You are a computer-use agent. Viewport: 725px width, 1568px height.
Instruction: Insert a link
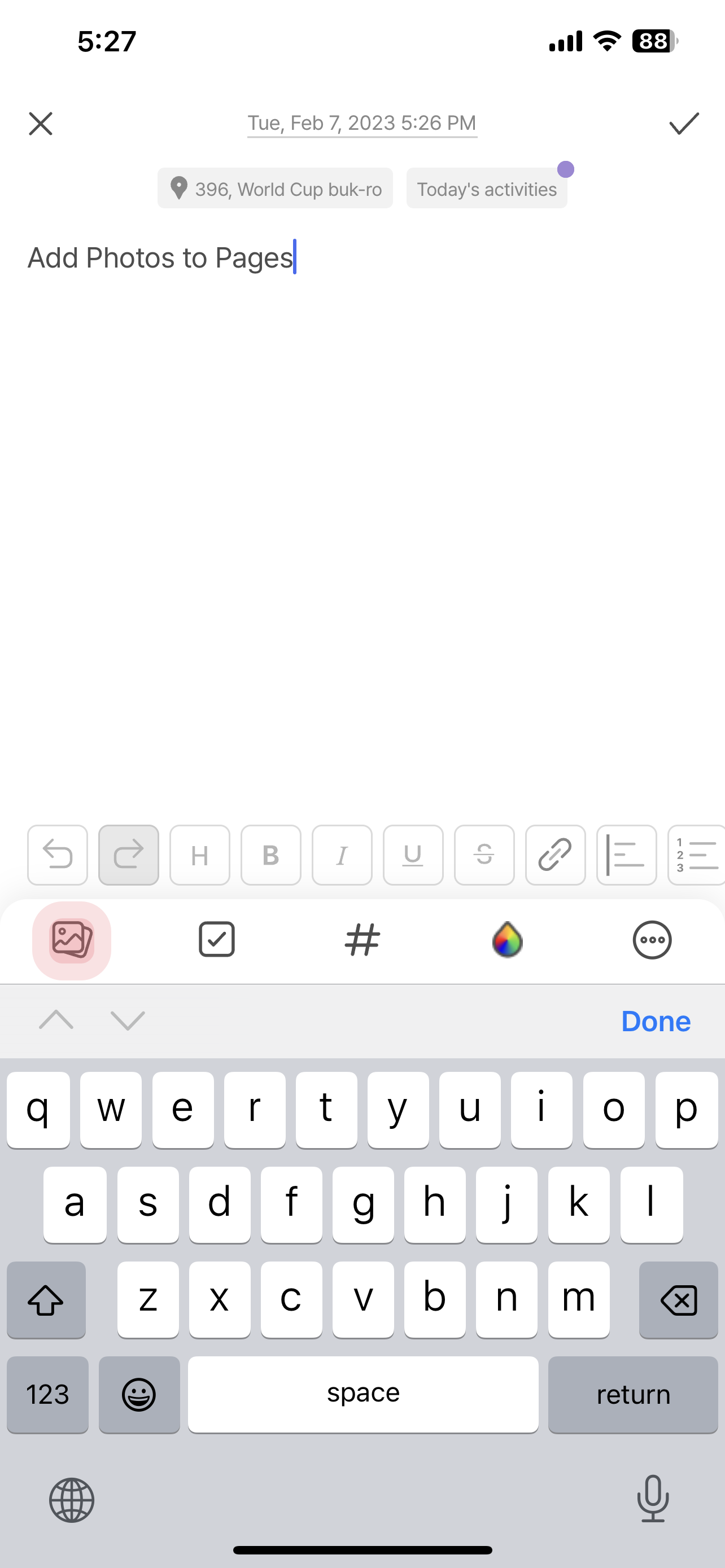click(x=555, y=855)
